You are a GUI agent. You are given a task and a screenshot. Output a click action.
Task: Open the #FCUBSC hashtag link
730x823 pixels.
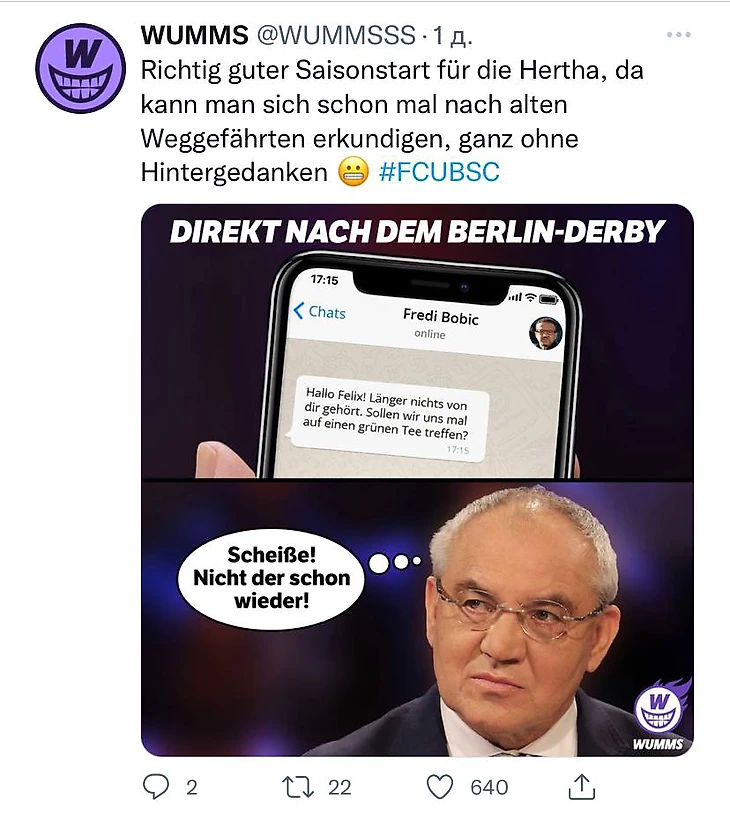(x=440, y=173)
